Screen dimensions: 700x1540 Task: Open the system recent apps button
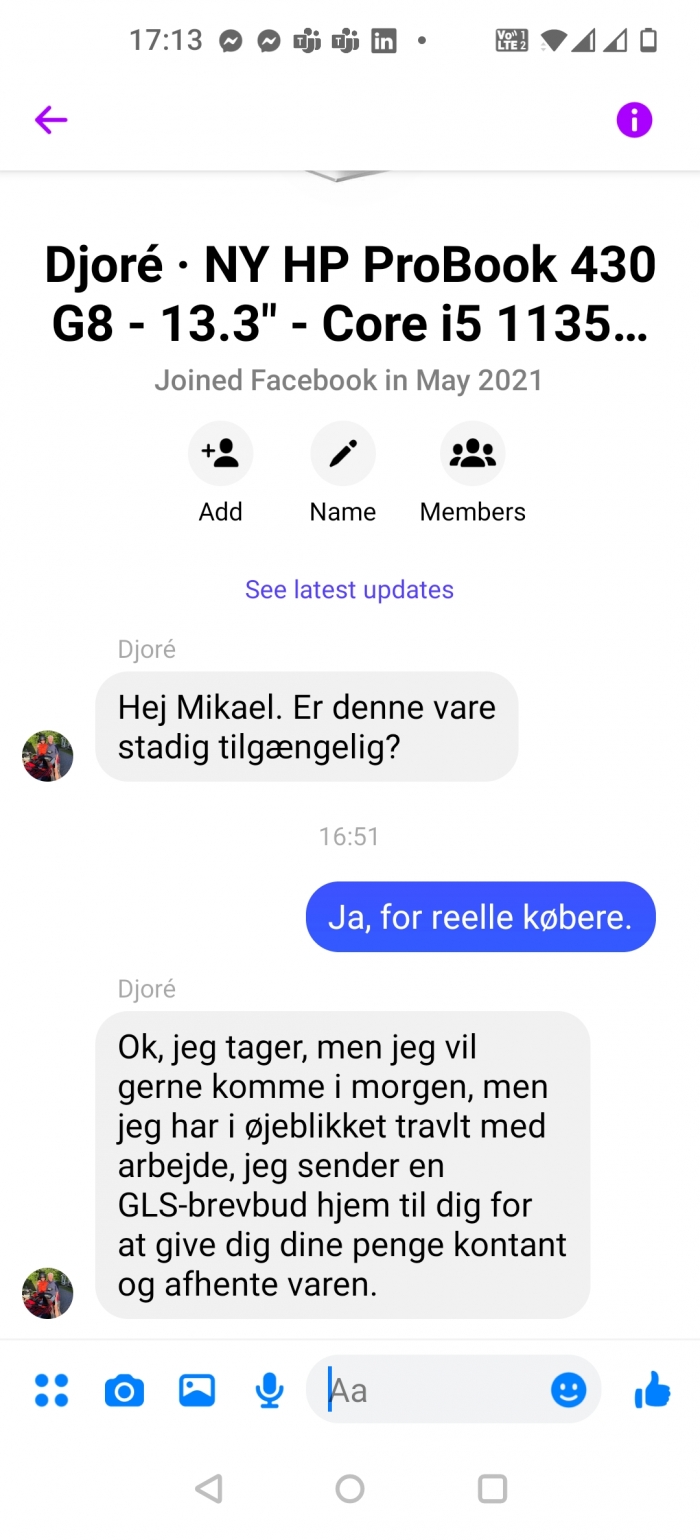492,1489
